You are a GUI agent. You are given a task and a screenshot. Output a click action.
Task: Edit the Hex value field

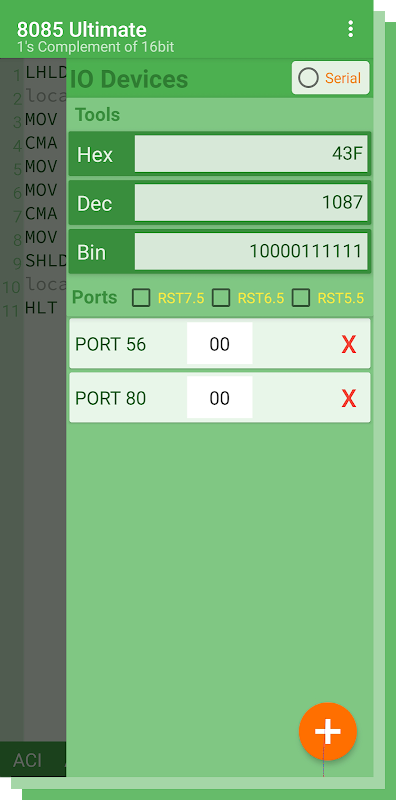(x=251, y=154)
